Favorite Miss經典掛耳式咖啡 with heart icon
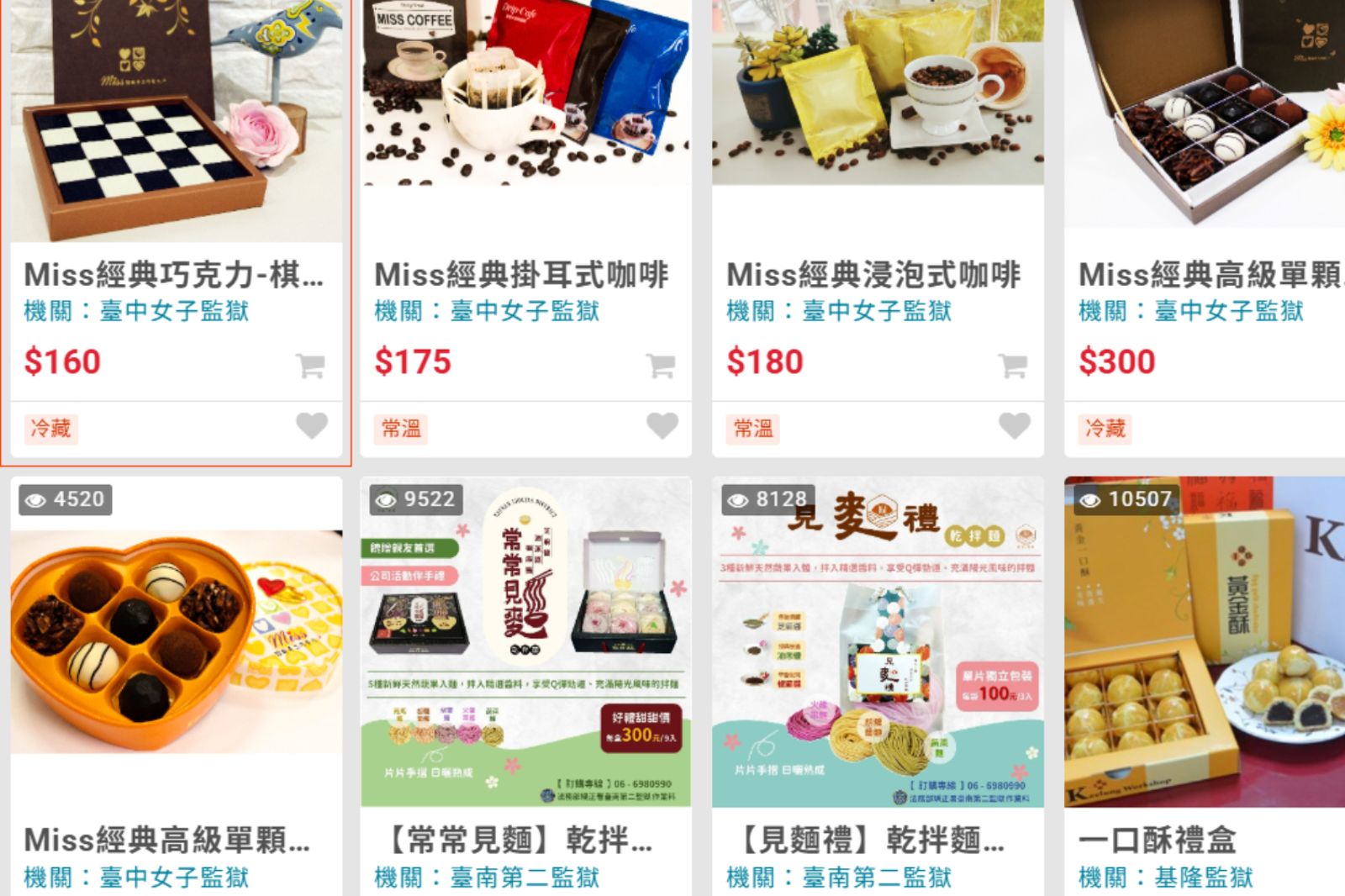Image resolution: width=1345 pixels, height=896 pixels. (662, 426)
